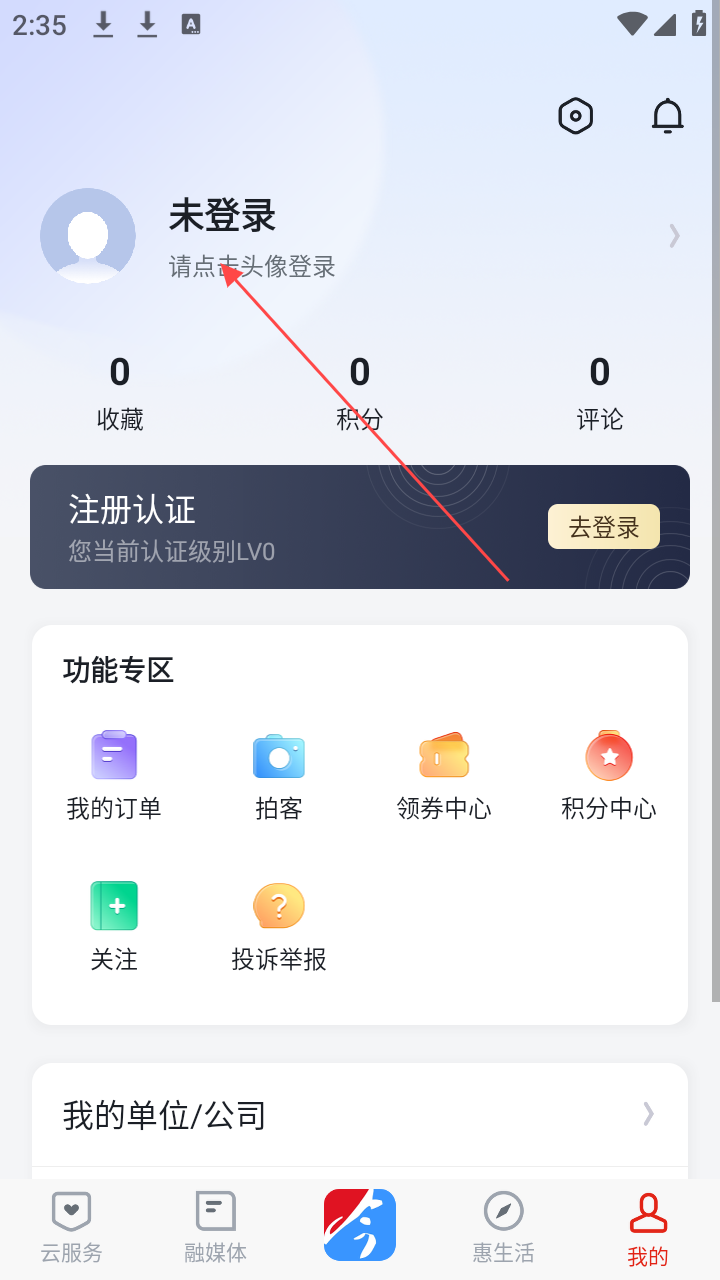Open 投诉举报

[279, 927]
